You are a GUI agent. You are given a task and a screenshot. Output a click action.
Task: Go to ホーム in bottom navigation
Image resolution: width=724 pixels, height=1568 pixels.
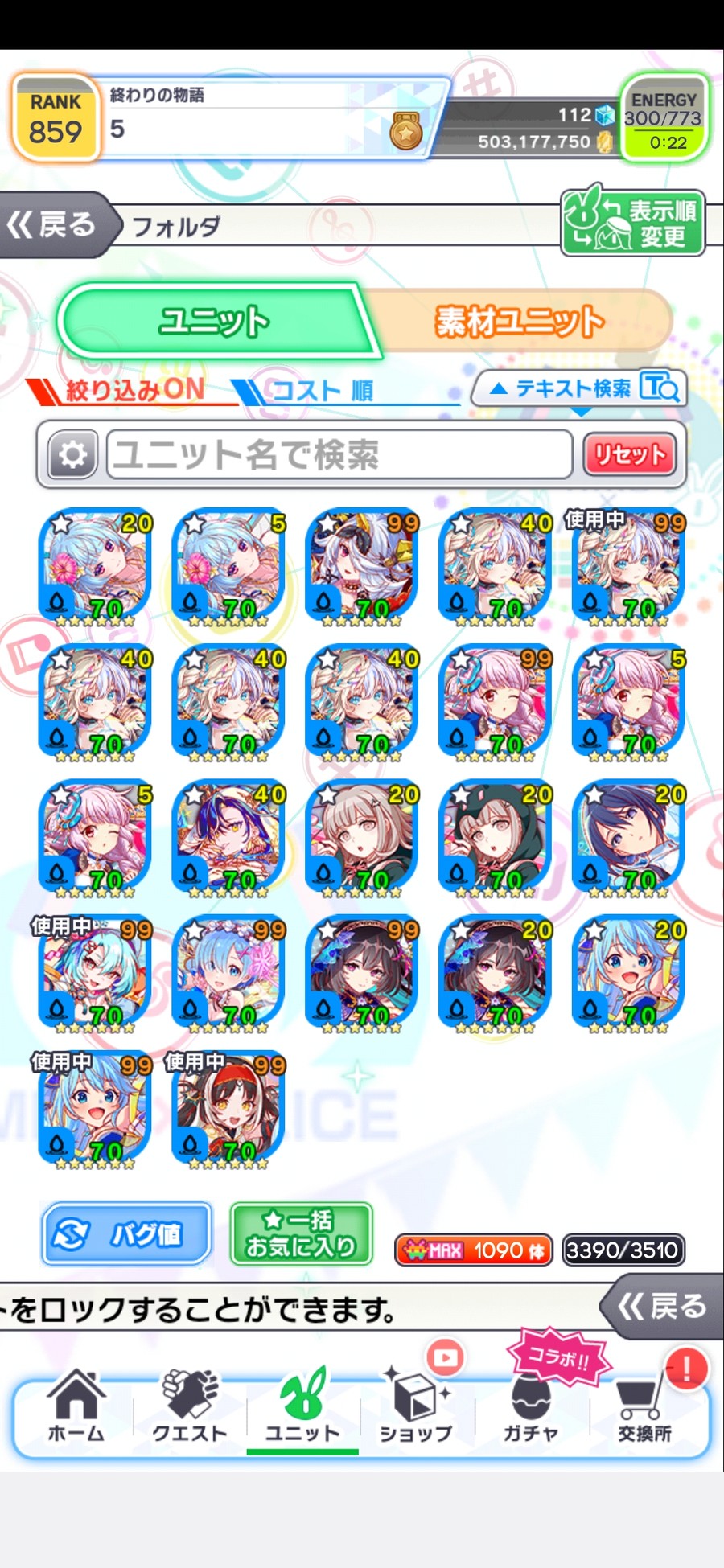tap(76, 1407)
